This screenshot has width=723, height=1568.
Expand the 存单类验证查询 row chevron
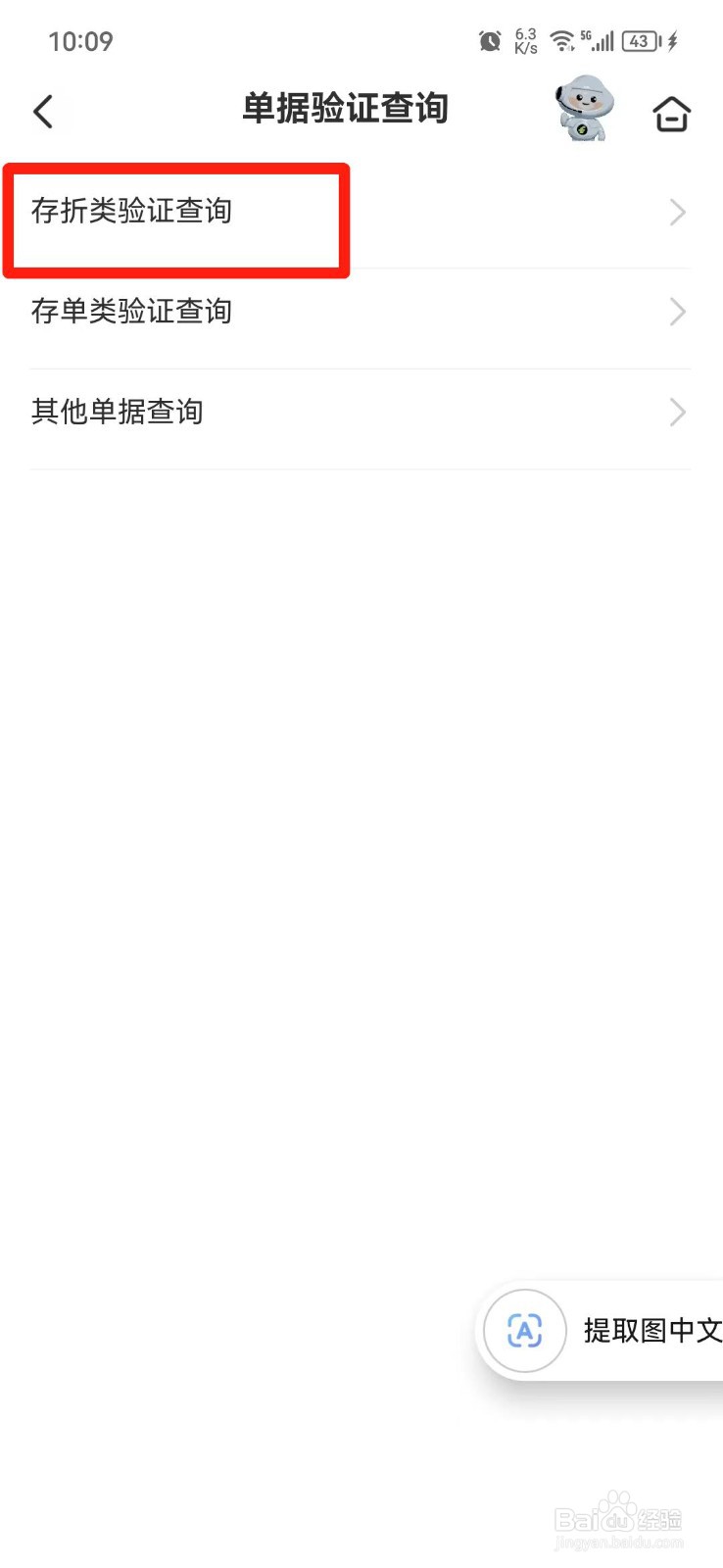coord(677,312)
